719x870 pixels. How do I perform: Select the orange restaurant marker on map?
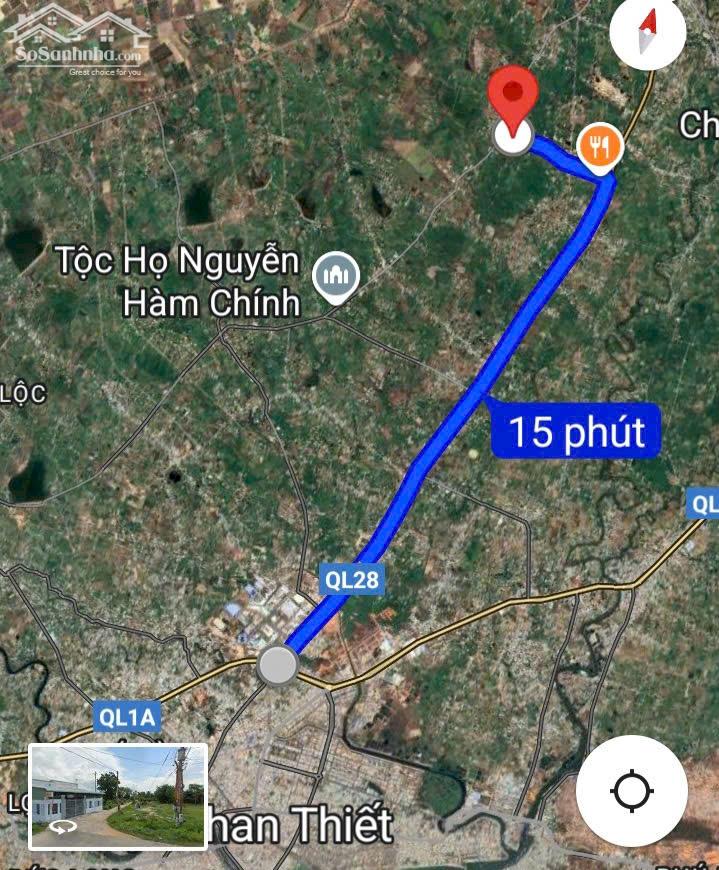point(600,149)
